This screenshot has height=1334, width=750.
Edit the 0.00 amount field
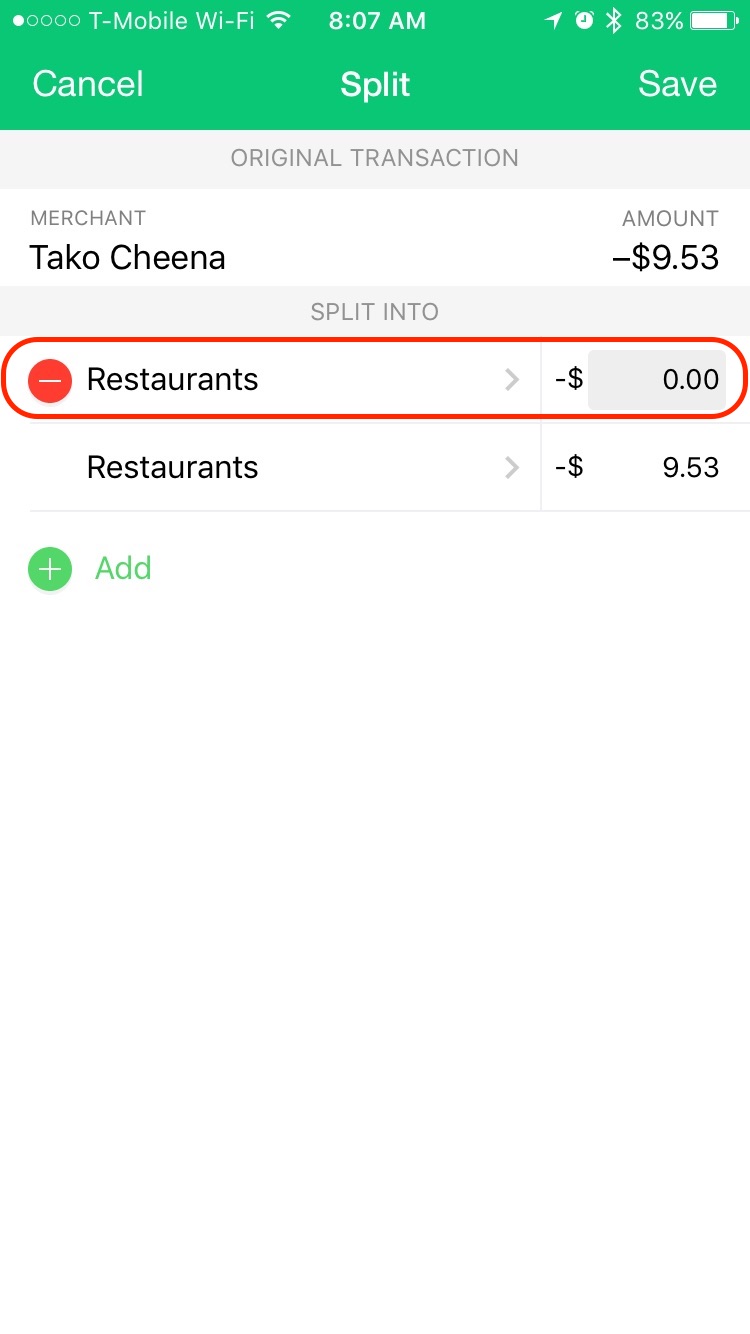(x=656, y=380)
